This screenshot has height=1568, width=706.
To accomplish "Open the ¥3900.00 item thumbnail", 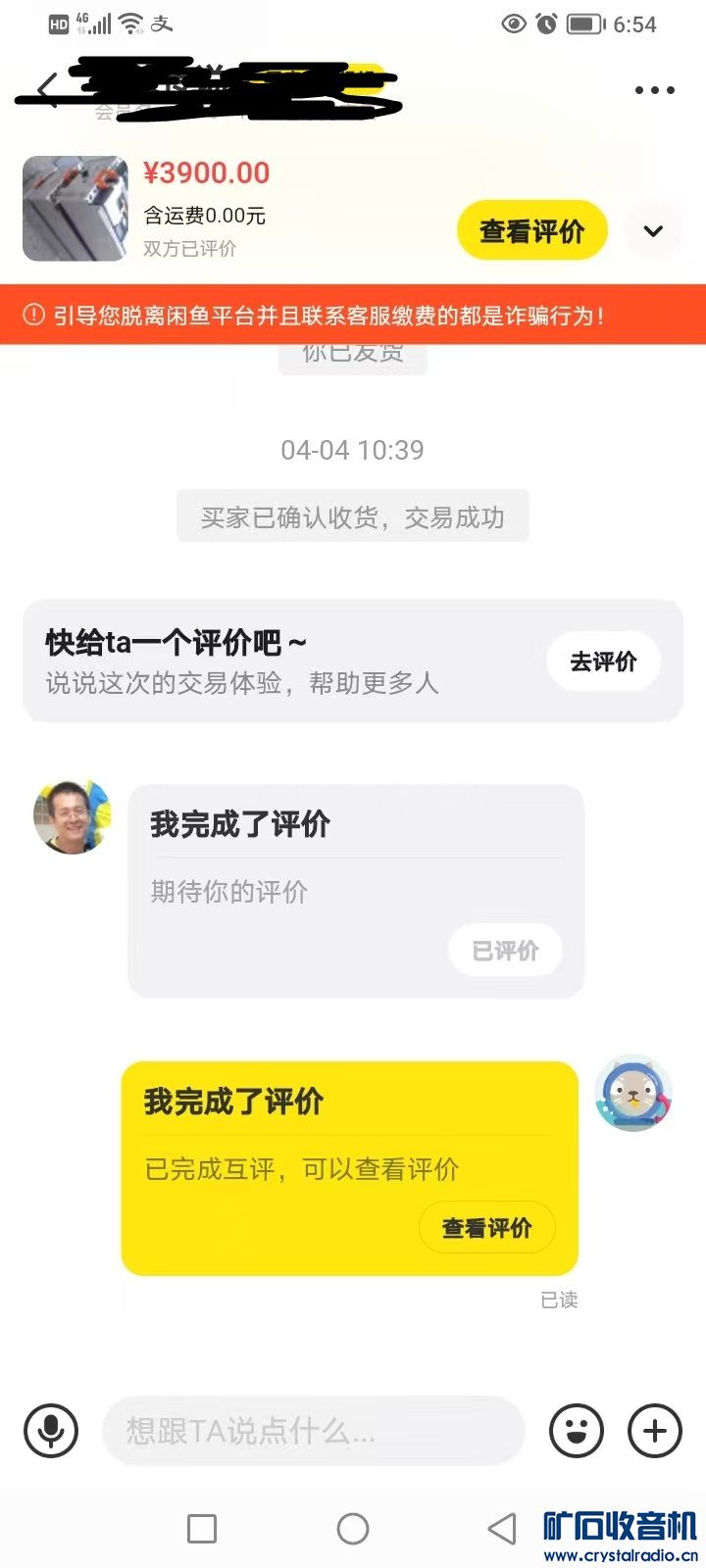I will (x=76, y=208).
